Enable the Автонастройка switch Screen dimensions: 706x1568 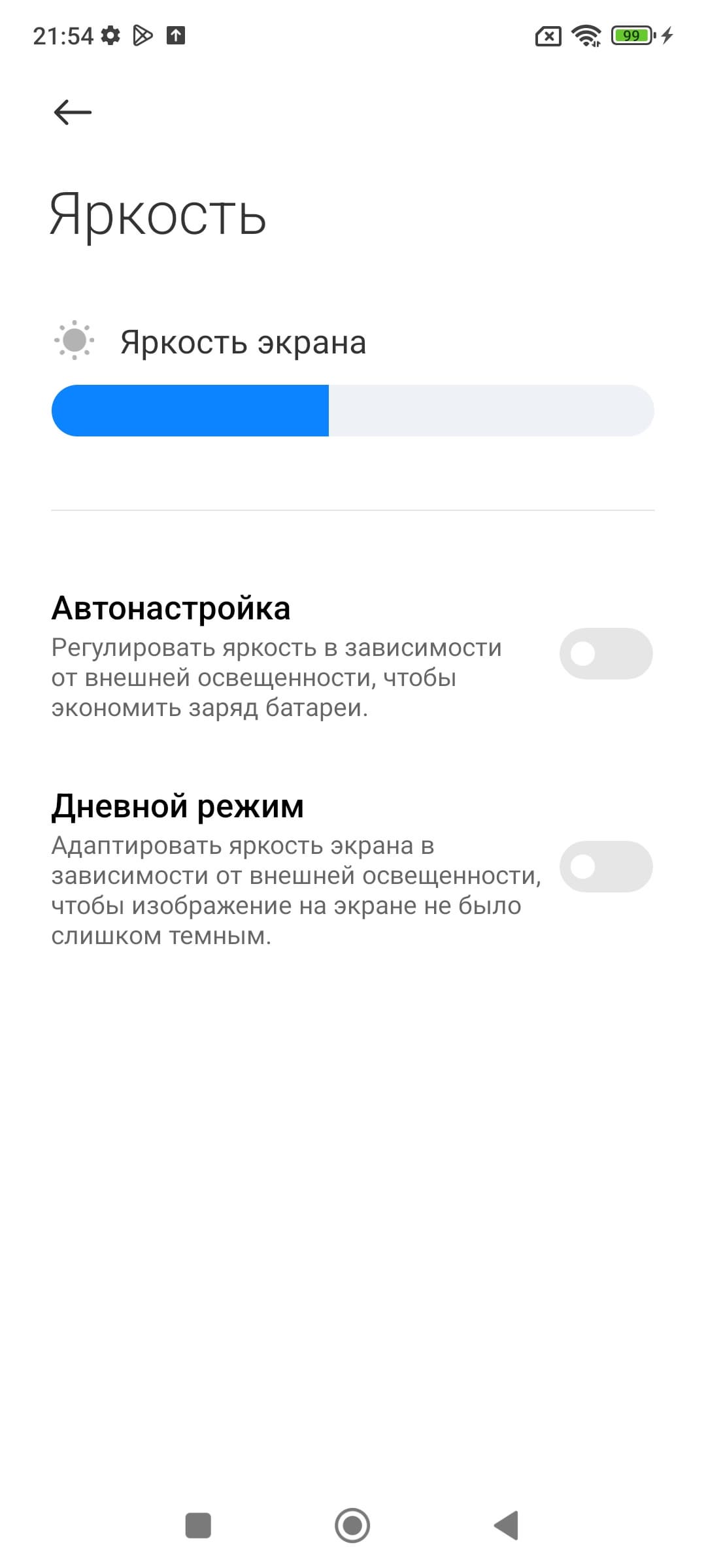(x=605, y=653)
